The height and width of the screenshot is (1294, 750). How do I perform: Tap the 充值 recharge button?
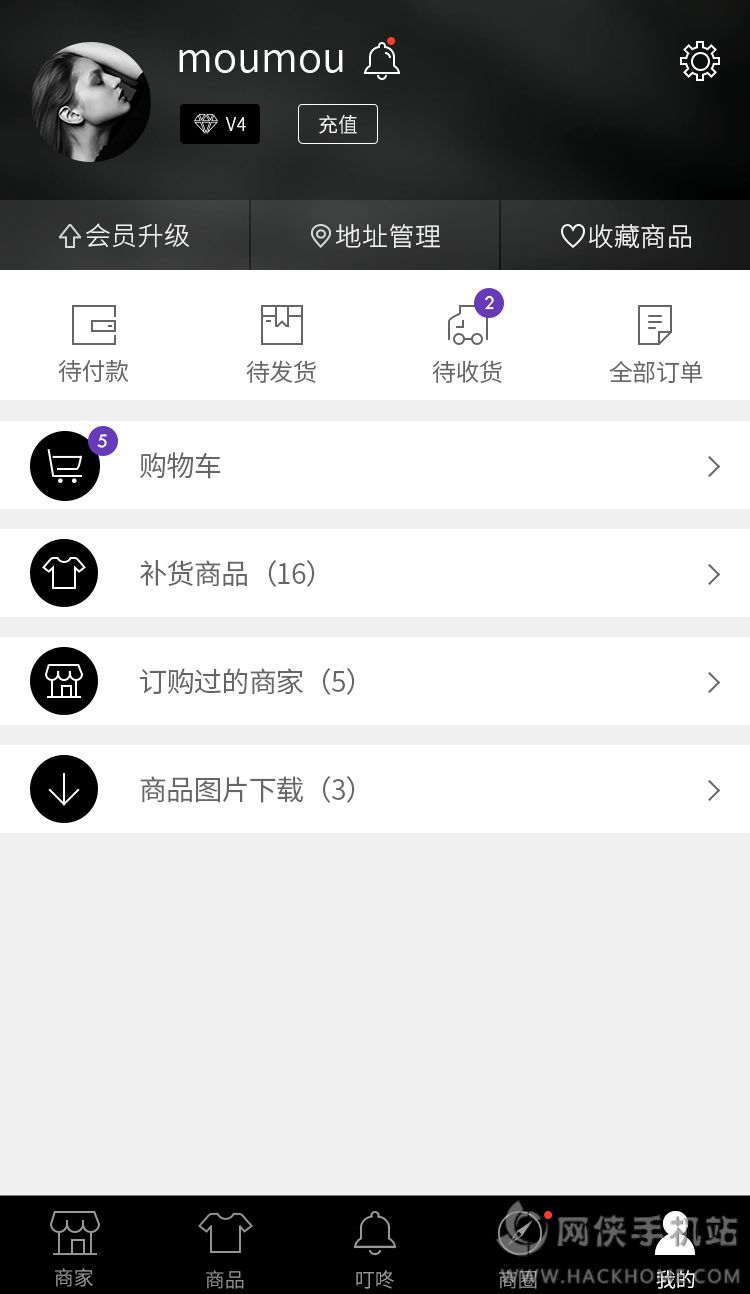[337, 124]
